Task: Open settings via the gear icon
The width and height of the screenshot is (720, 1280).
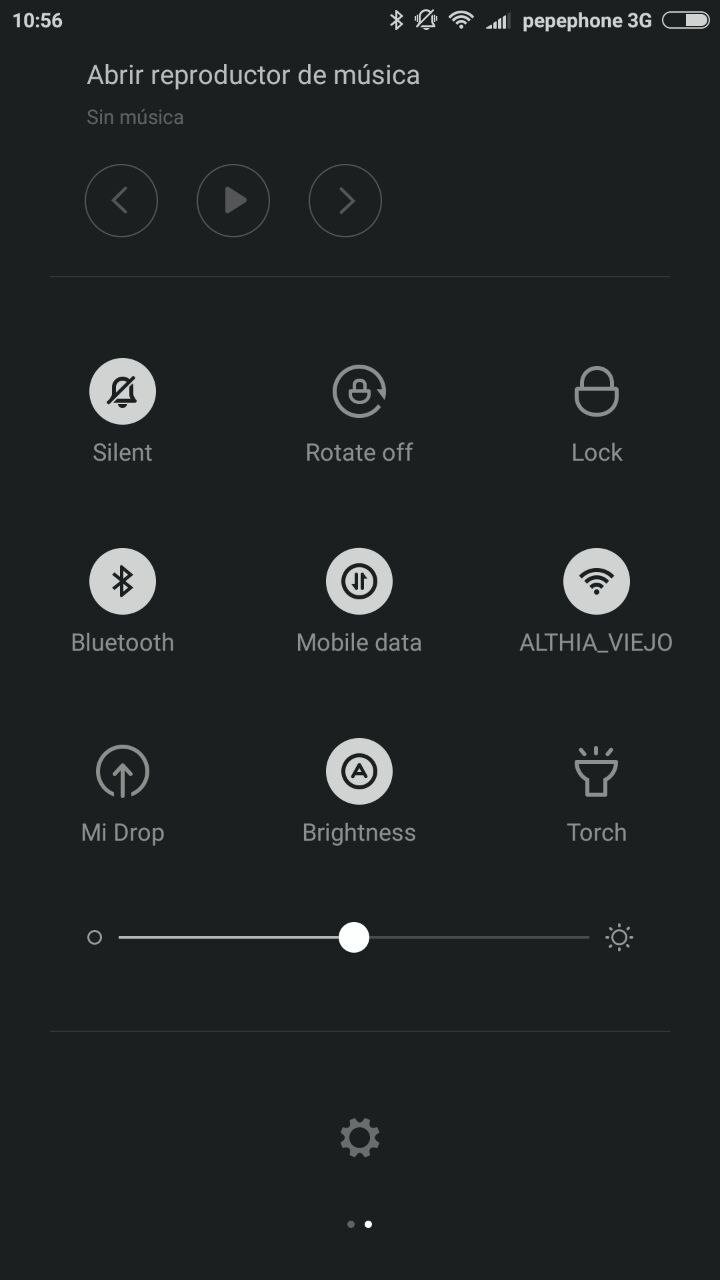Action: click(x=360, y=1138)
